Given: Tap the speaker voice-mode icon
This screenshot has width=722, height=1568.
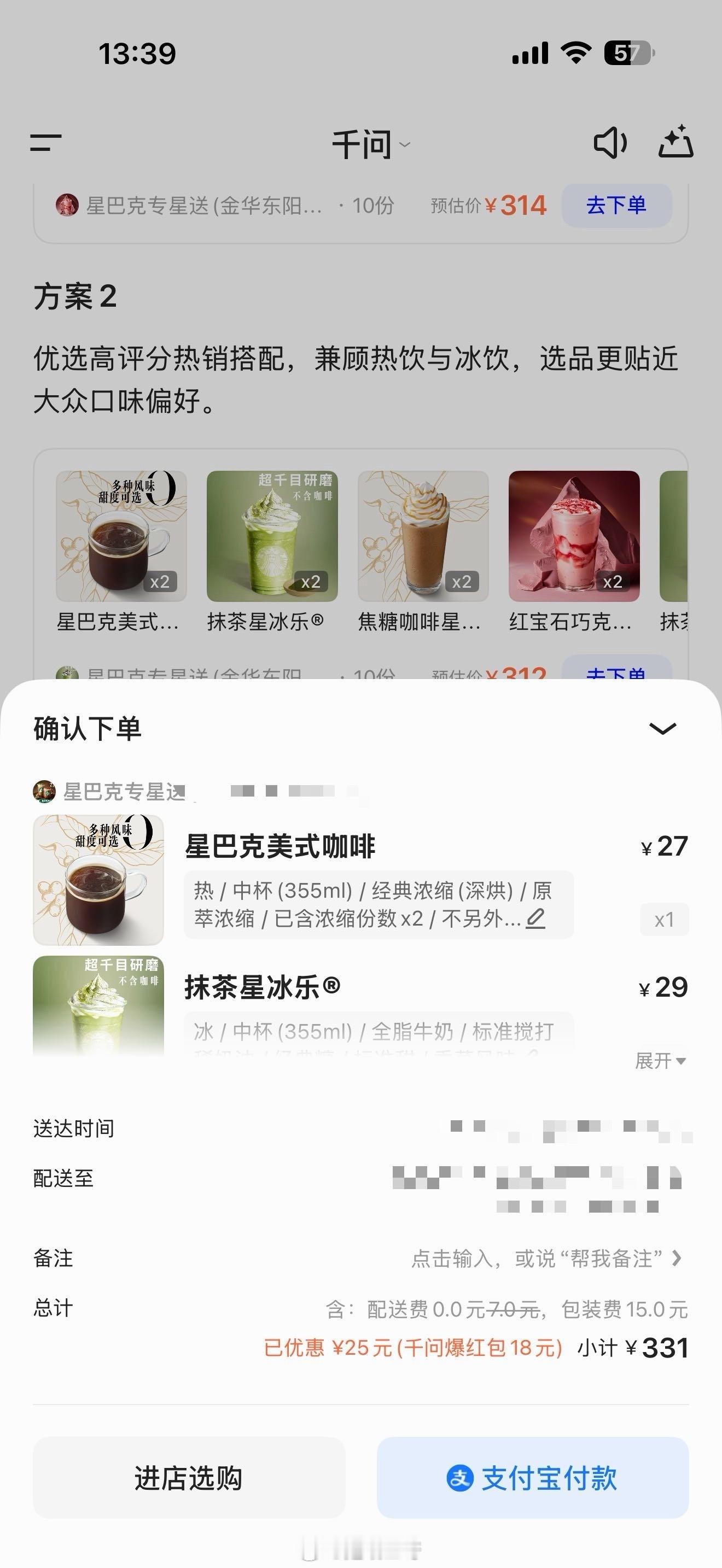Looking at the screenshot, I should point(611,144).
